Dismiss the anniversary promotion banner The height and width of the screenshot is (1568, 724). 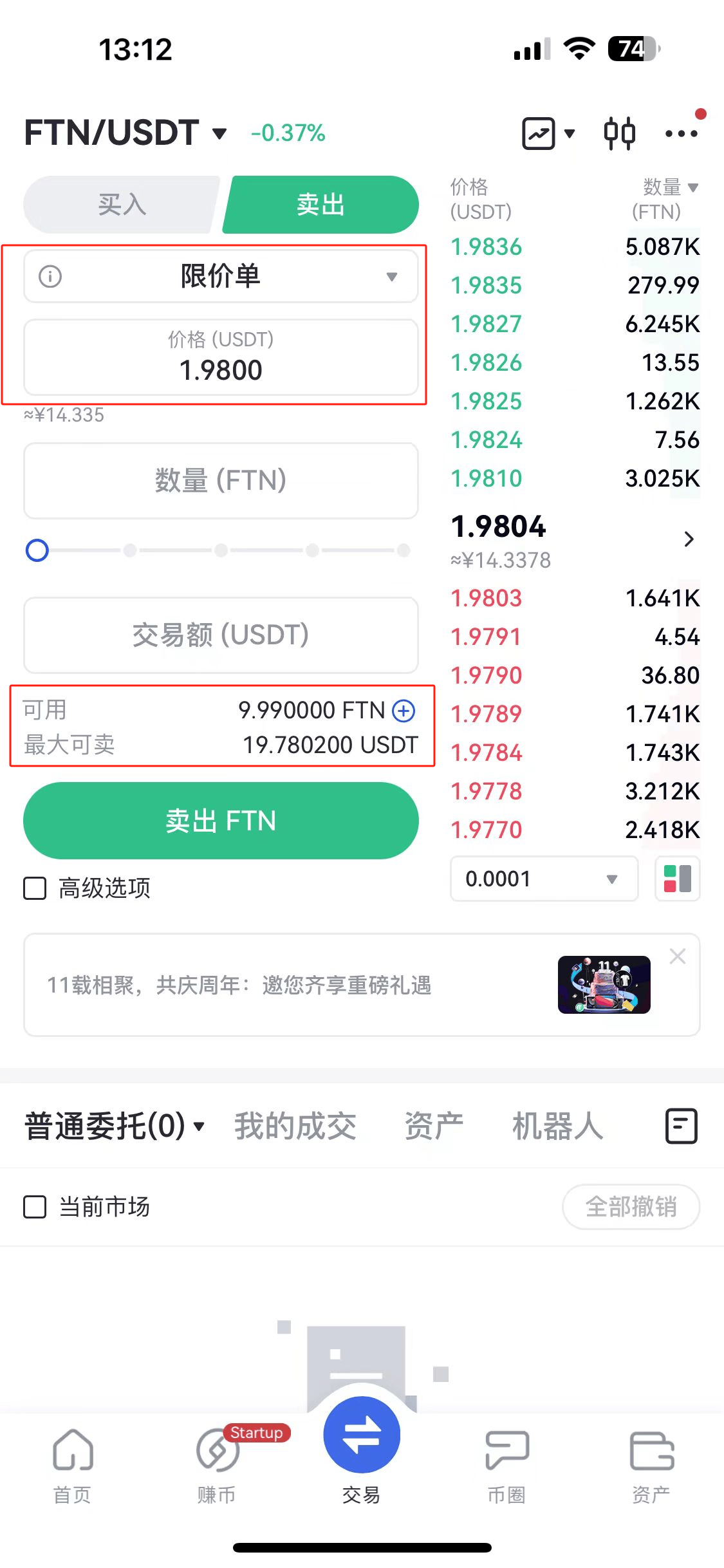[x=677, y=957]
